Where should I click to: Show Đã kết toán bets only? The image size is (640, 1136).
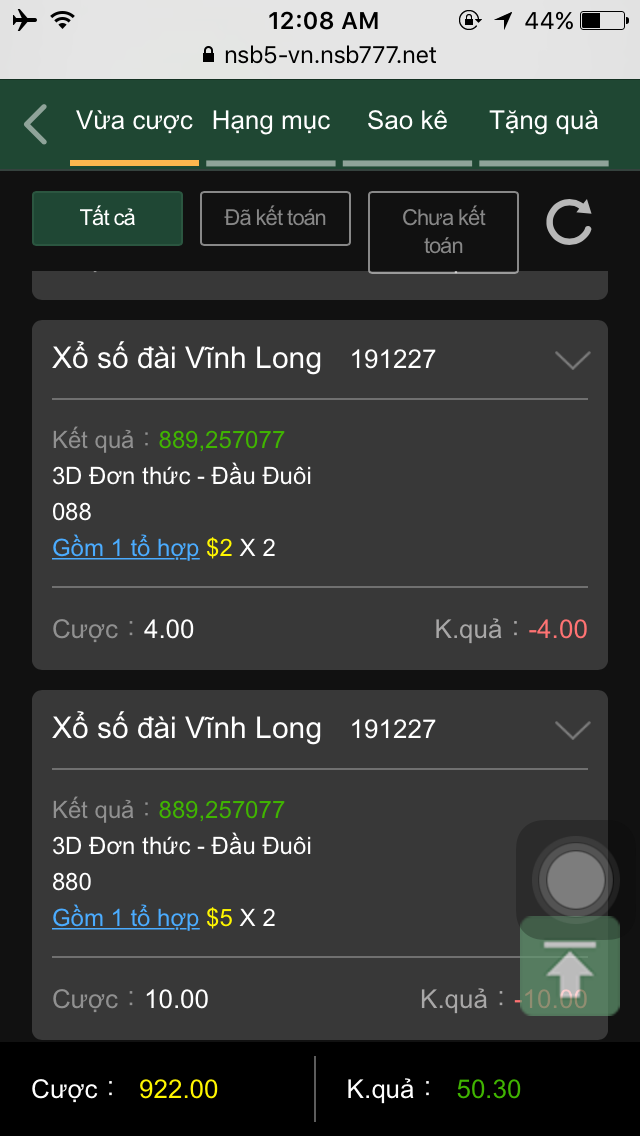pos(275,218)
